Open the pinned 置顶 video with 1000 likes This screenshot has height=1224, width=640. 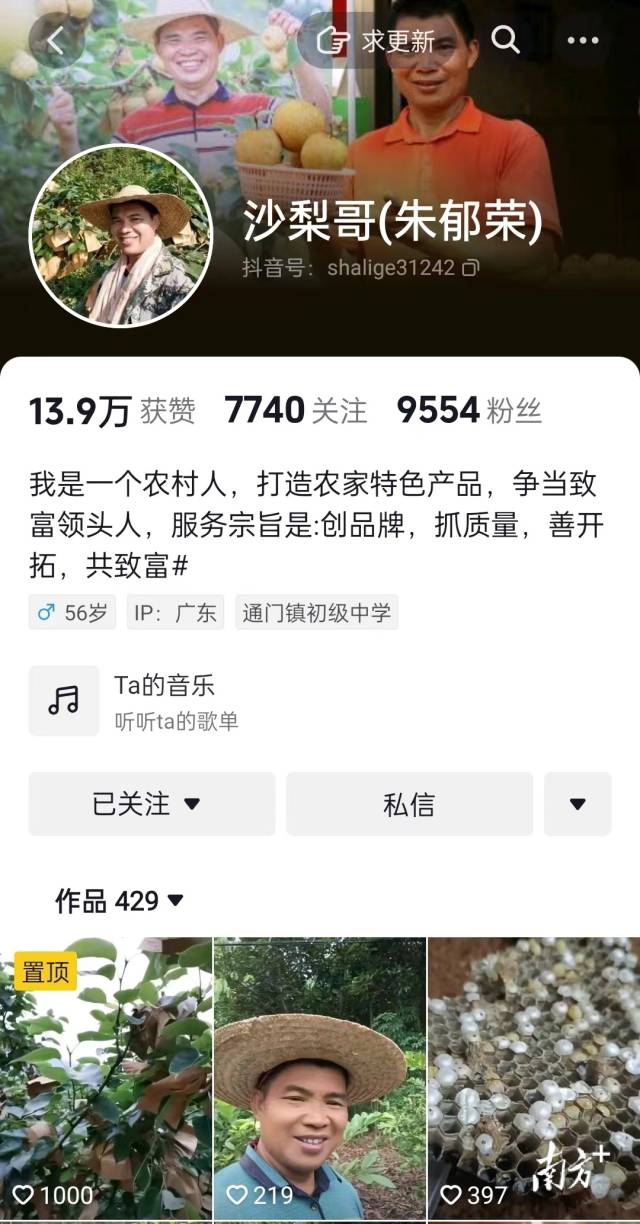tap(106, 1080)
